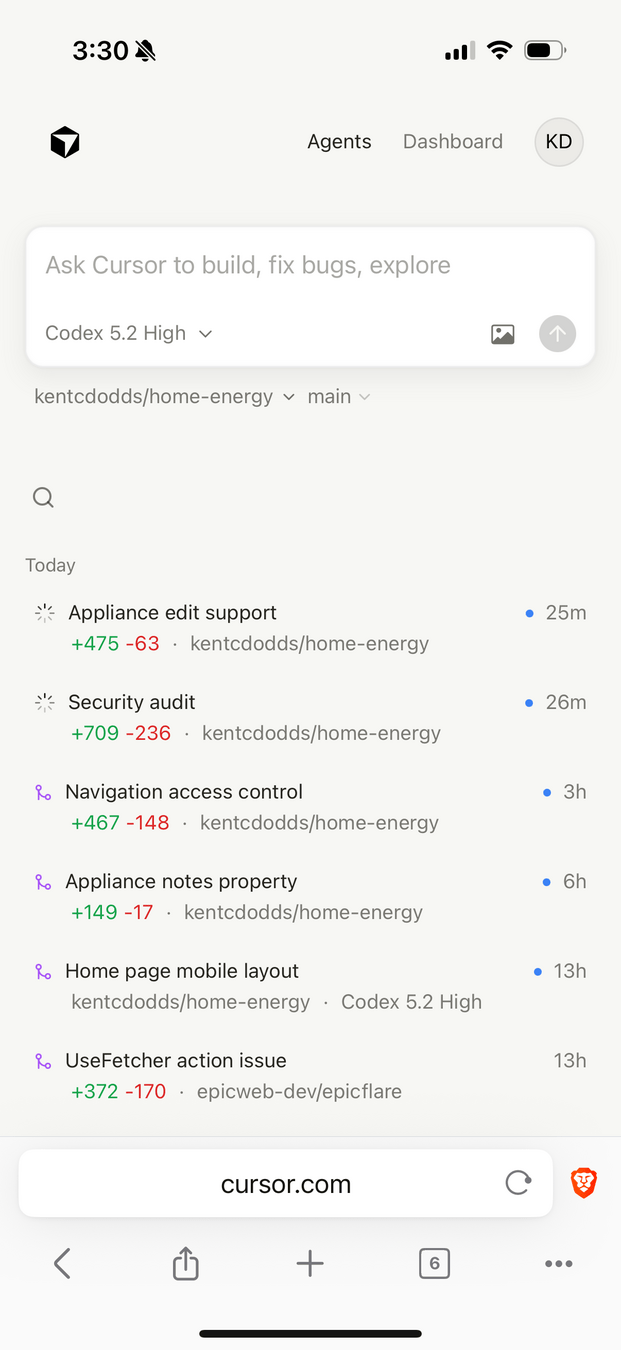This screenshot has width=621, height=1350.
Task: Attach an image to the prompt
Action: 503,334
